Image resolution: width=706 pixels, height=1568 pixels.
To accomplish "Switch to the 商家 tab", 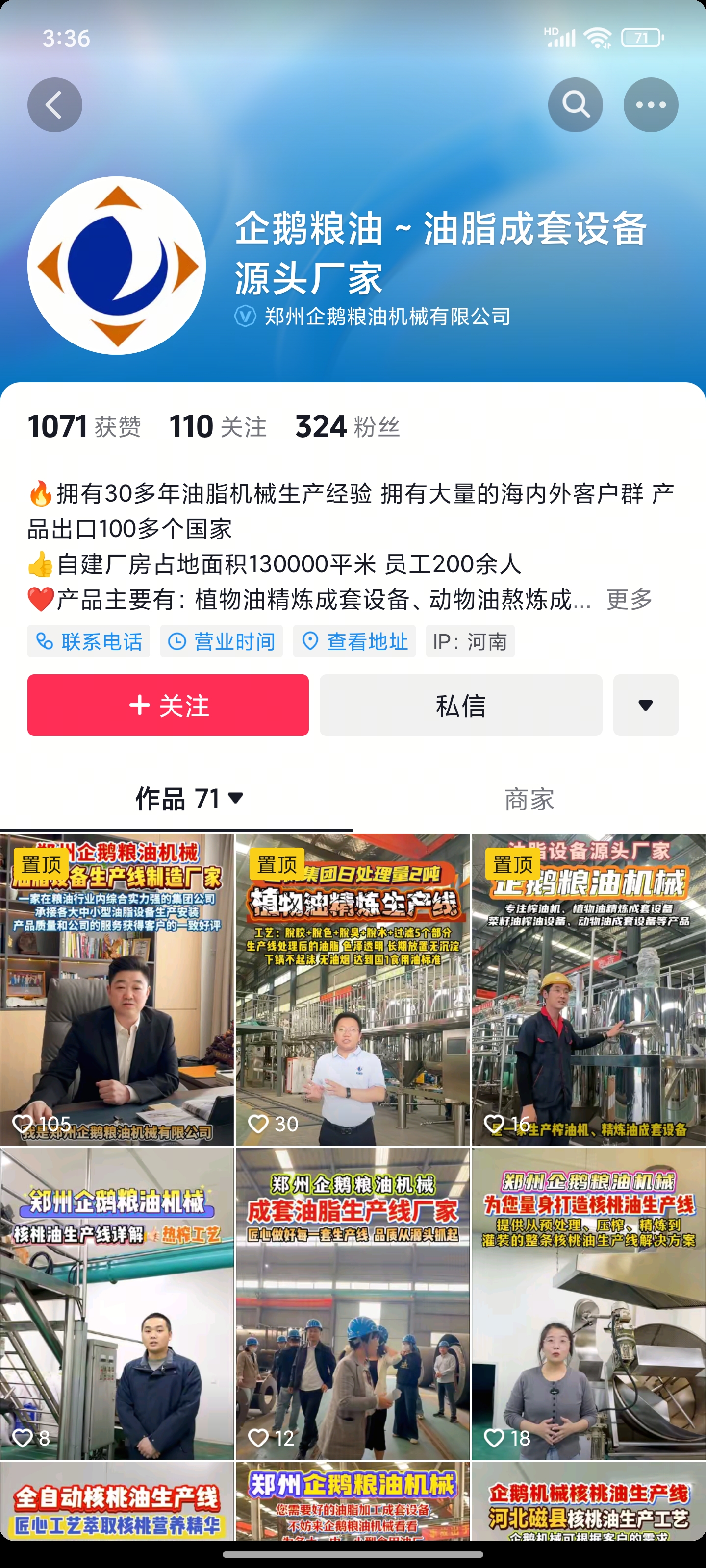I will 529,799.
